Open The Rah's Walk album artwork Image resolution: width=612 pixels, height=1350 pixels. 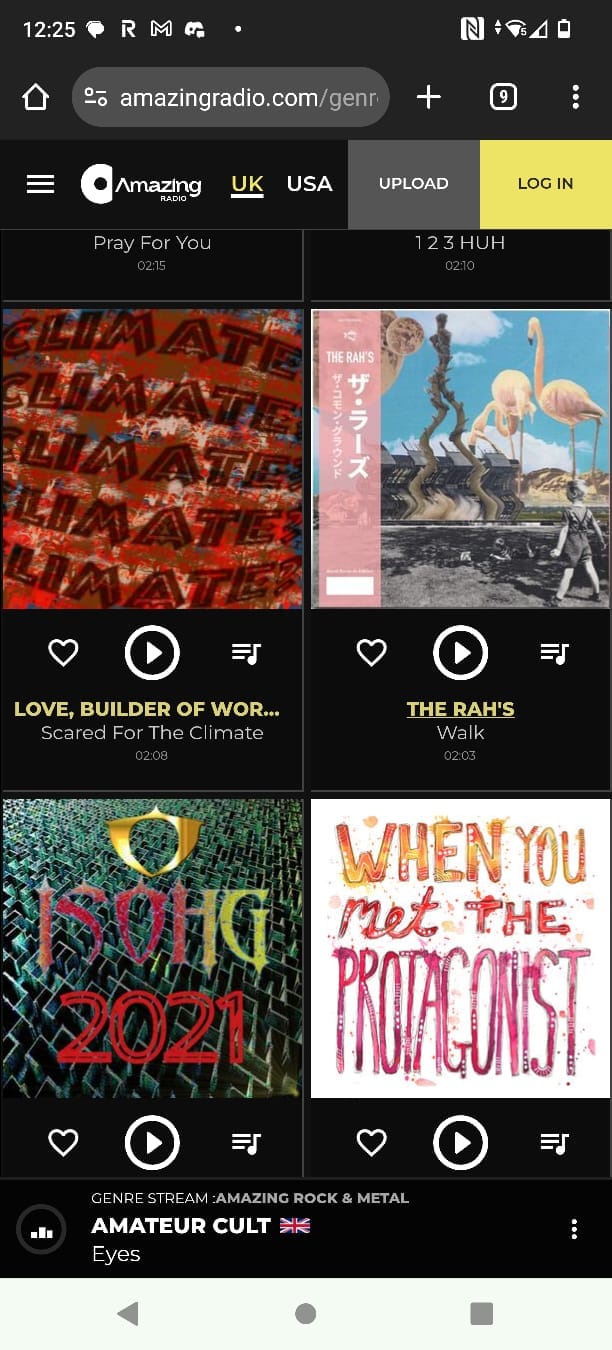tap(460, 458)
